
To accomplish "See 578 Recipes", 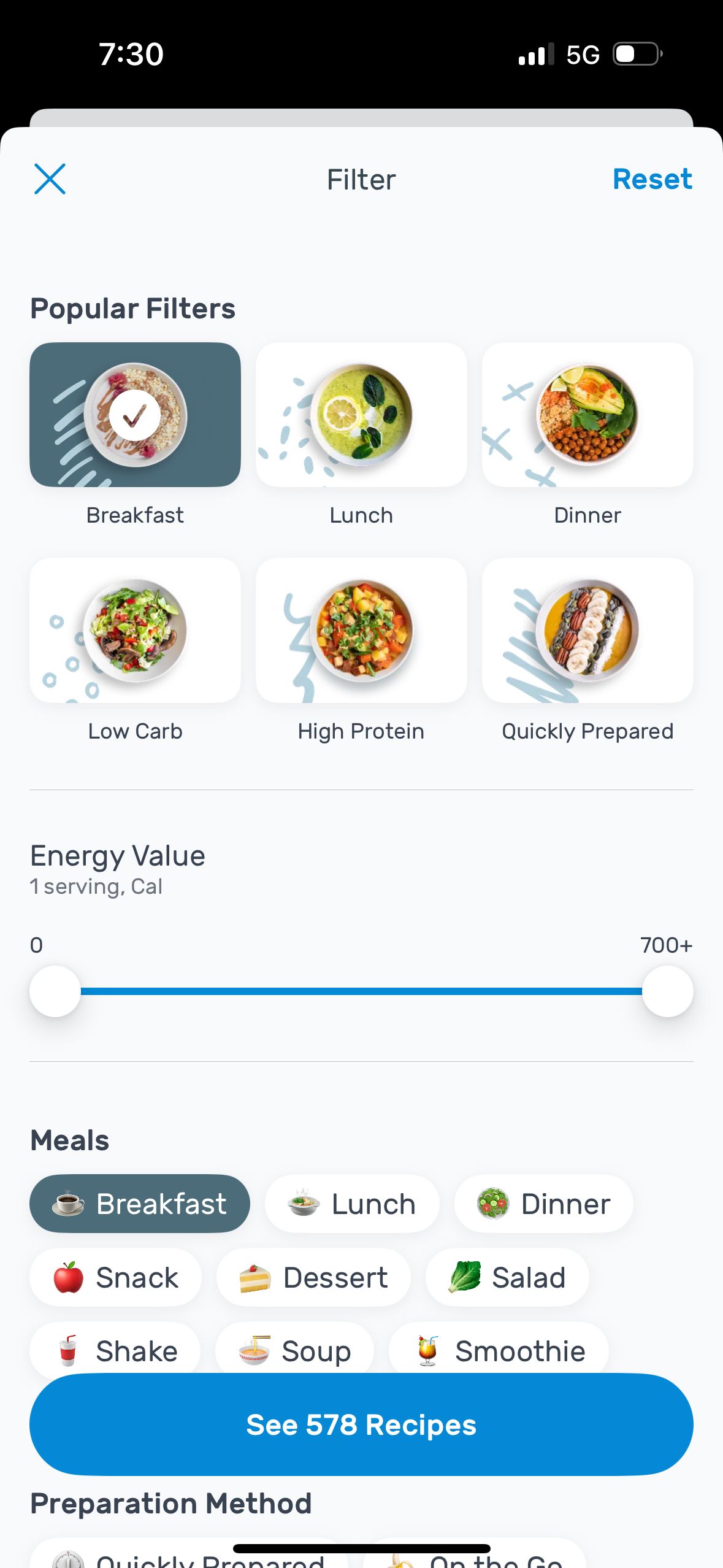I will (x=361, y=1424).
